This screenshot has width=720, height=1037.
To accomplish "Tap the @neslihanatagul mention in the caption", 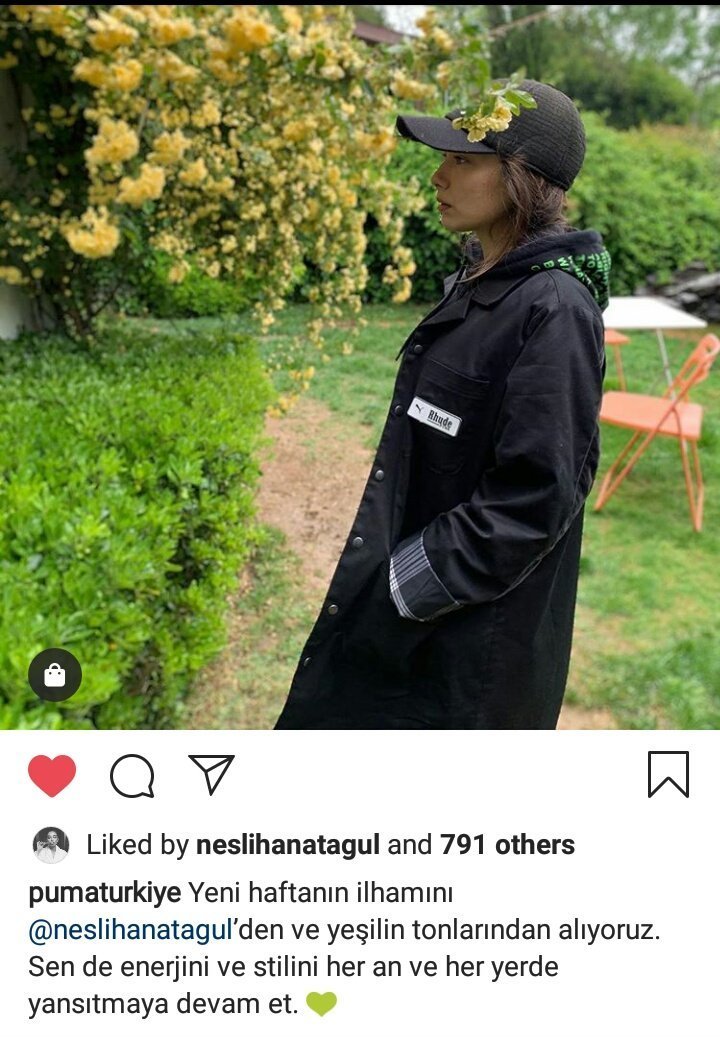I will click(130, 931).
